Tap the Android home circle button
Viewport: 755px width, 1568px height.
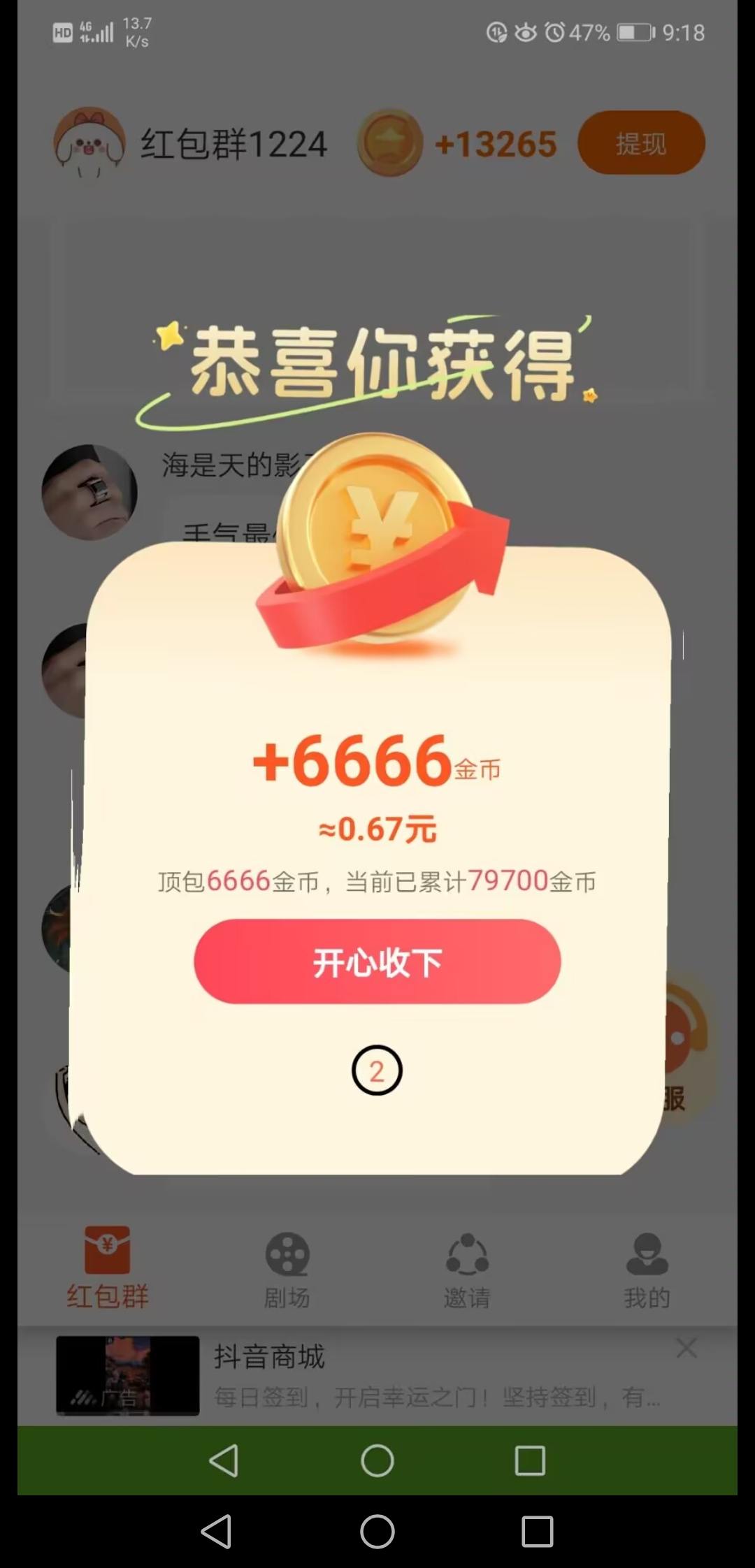[x=377, y=1460]
